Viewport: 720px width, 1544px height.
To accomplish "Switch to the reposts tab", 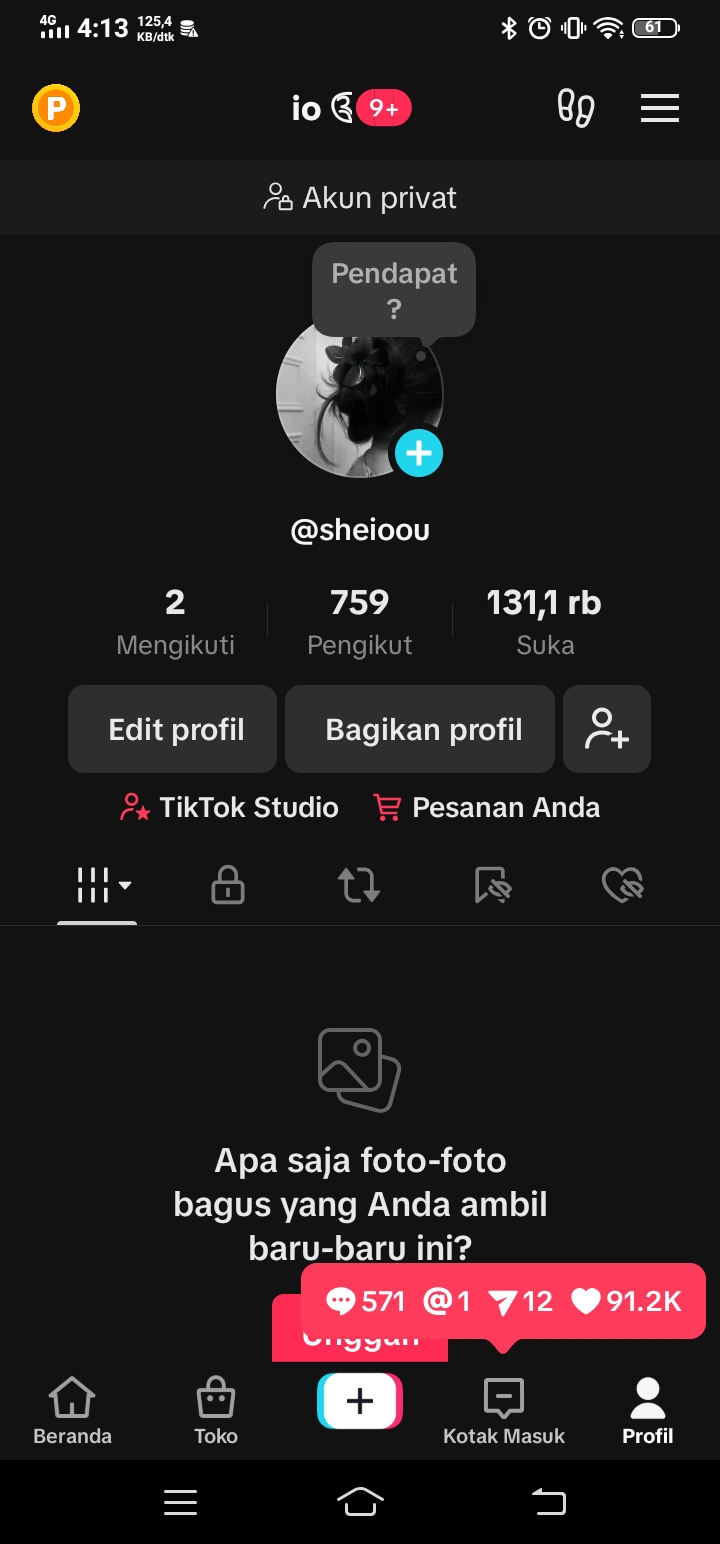I will point(359,885).
